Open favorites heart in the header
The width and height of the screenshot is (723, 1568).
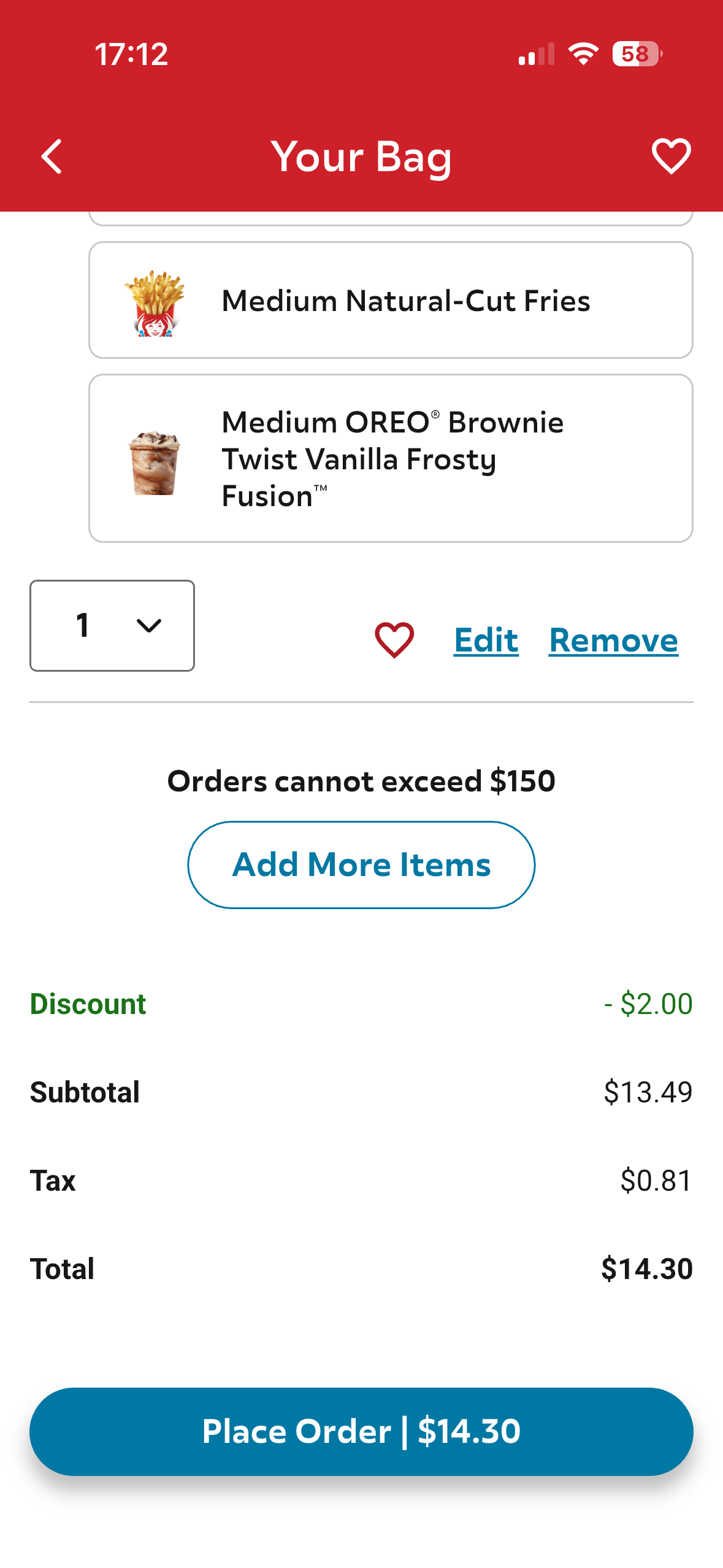pyautogui.click(x=671, y=156)
